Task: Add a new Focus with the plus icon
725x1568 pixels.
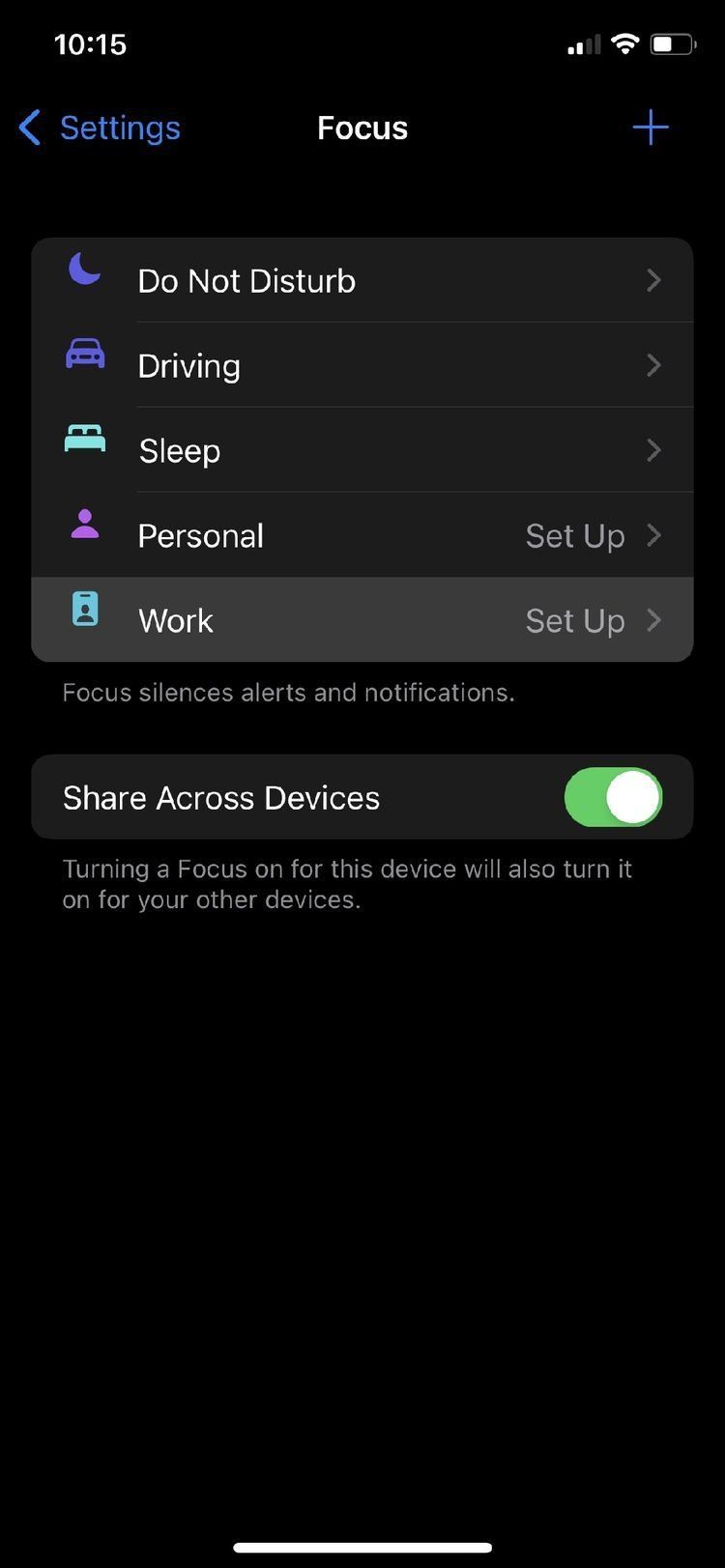Action: [650, 128]
